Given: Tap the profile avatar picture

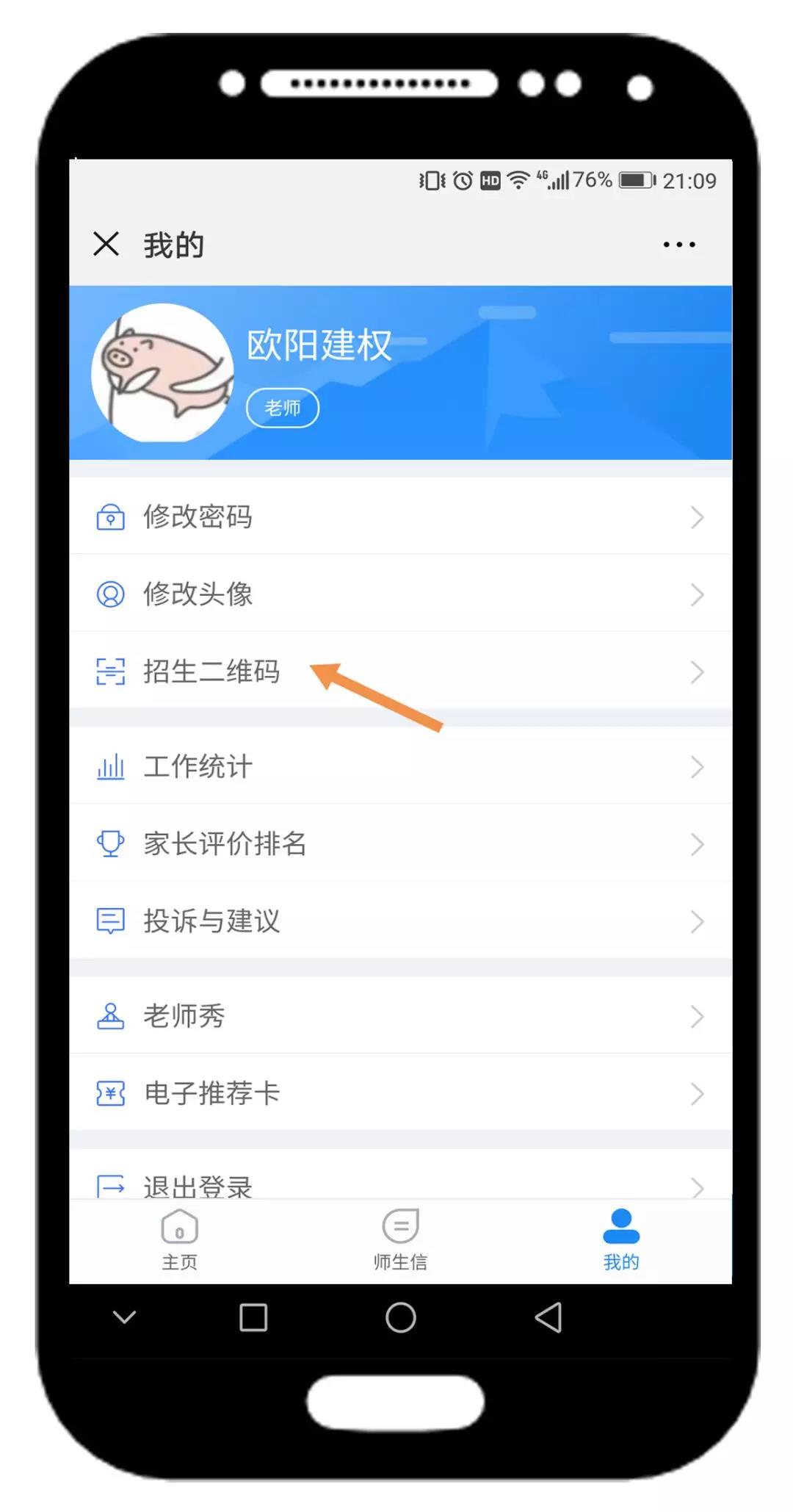Looking at the screenshot, I should click(x=162, y=373).
